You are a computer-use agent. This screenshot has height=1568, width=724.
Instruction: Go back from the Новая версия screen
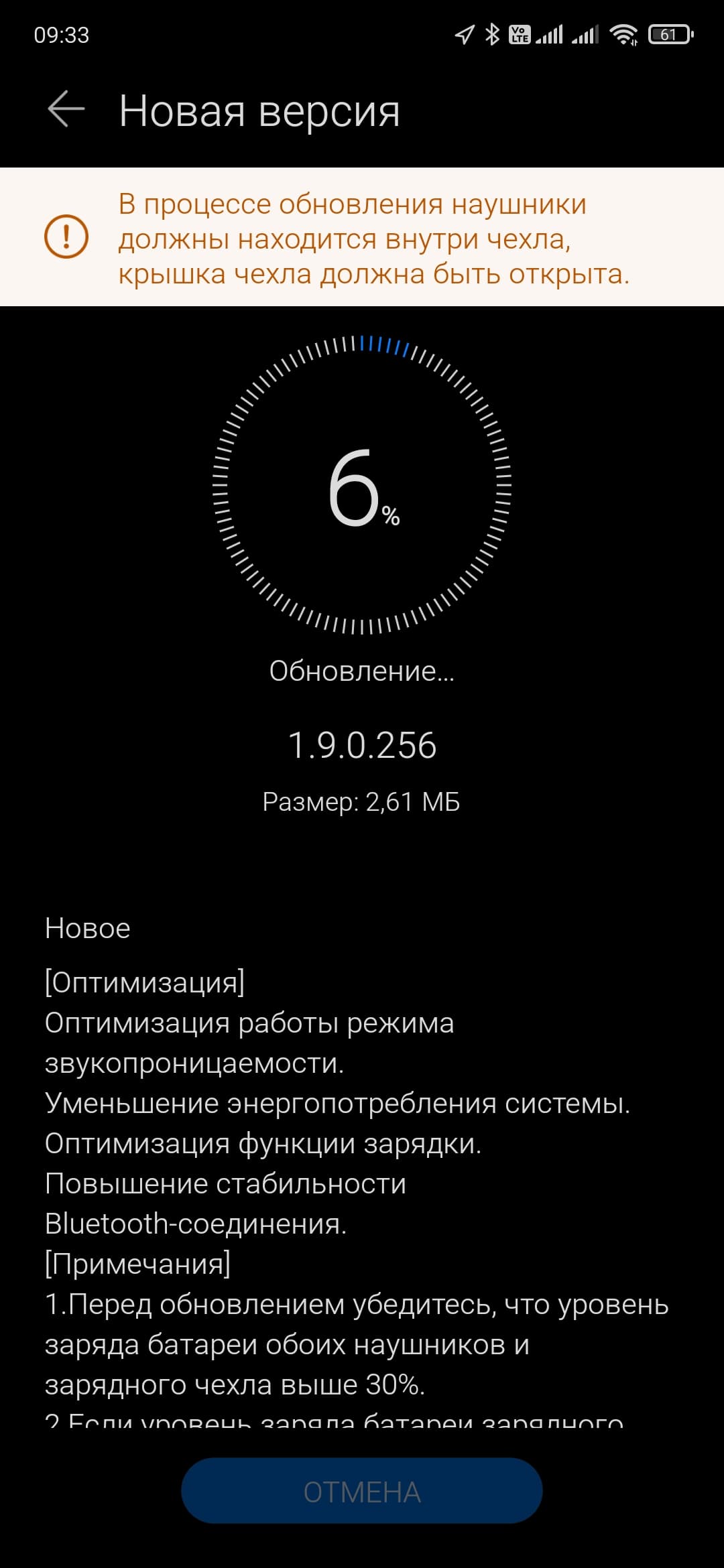coord(66,109)
